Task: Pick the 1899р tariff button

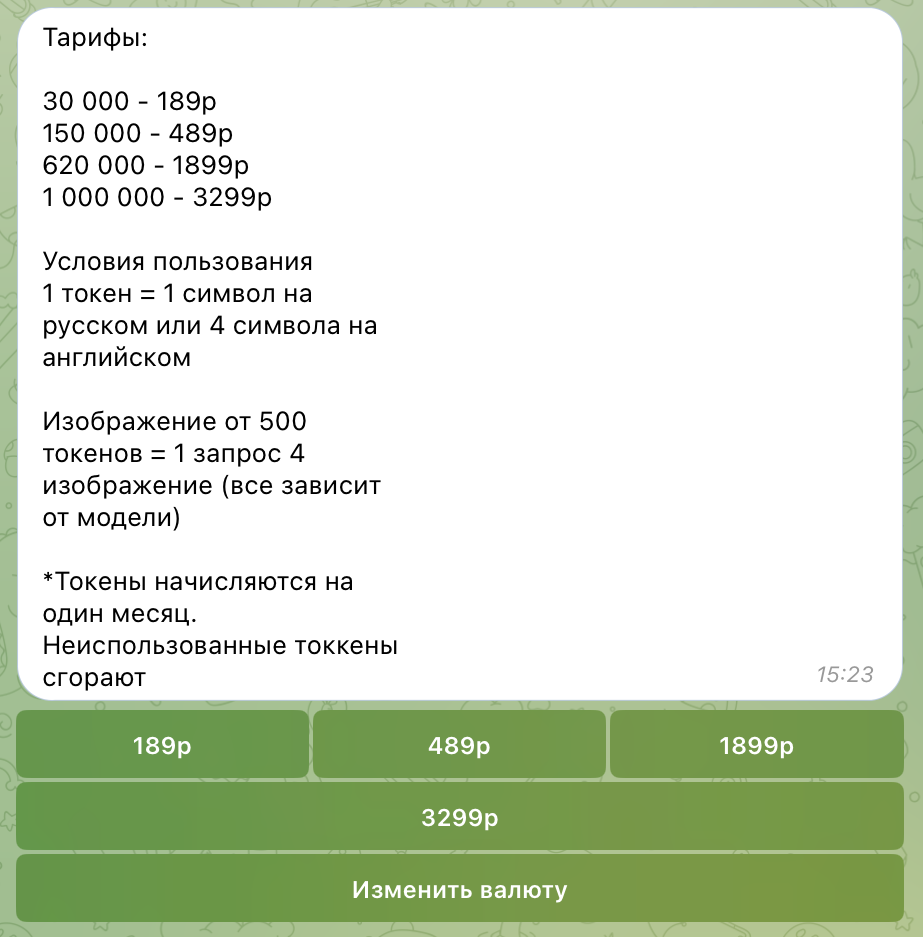Action: (756, 745)
